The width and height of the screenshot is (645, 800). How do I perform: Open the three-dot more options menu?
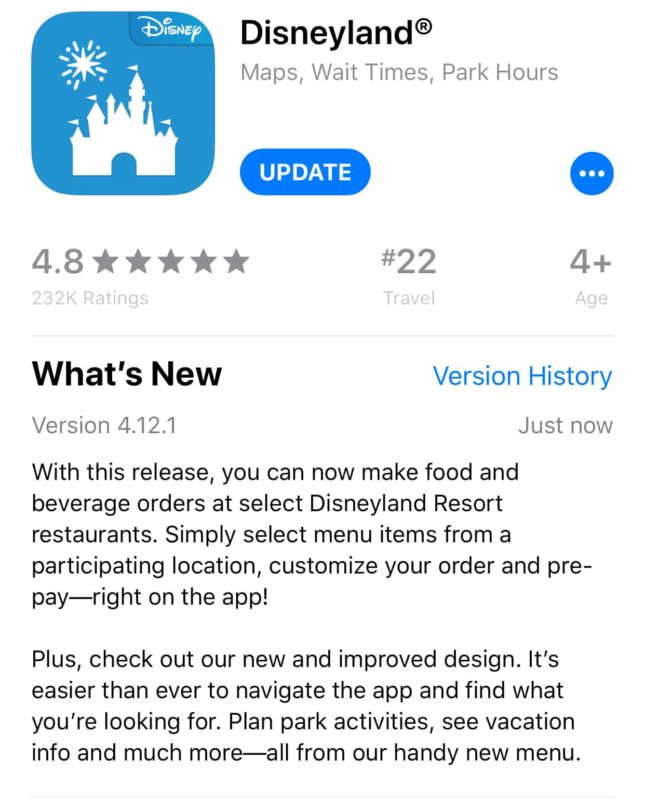pos(591,174)
